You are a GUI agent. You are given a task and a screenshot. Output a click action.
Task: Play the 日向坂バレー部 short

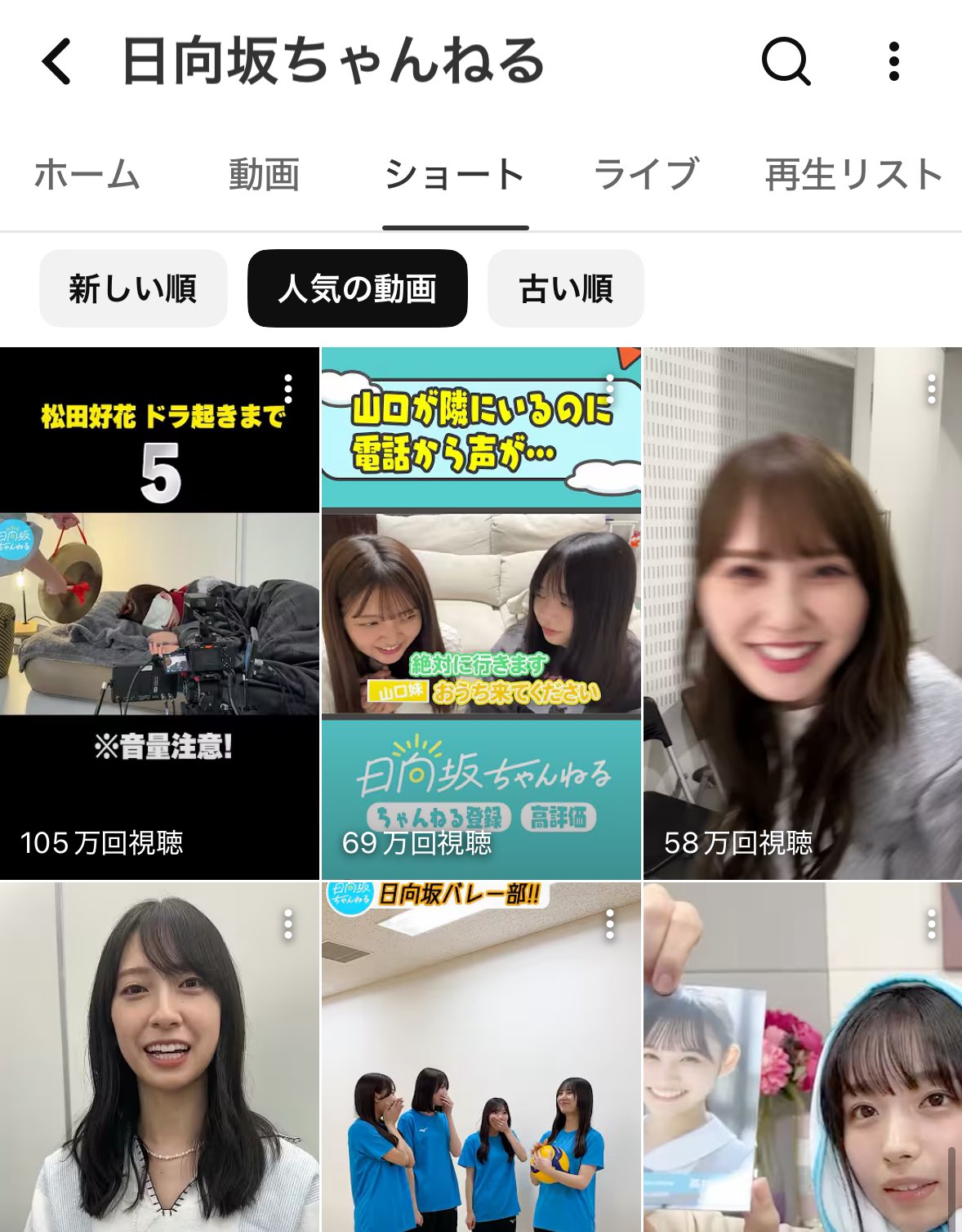[481, 1062]
